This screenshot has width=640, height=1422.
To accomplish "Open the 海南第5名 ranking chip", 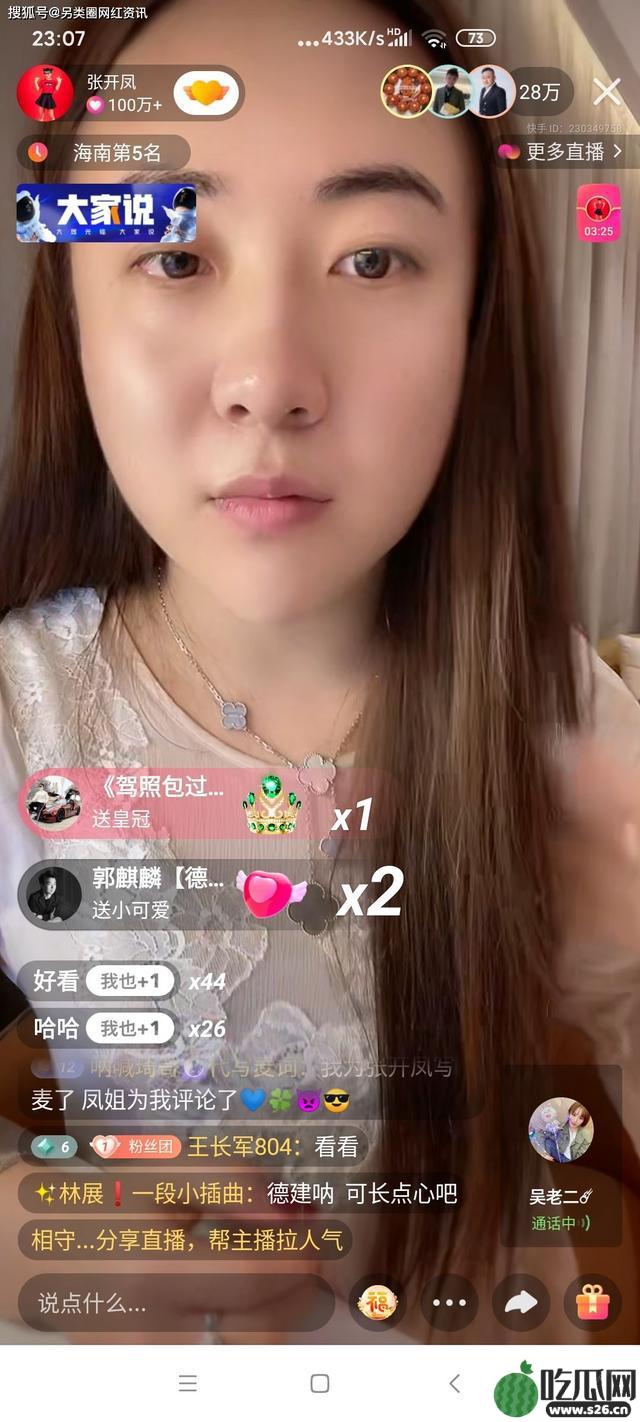I will pyautogui.click(x=104, y=153).
